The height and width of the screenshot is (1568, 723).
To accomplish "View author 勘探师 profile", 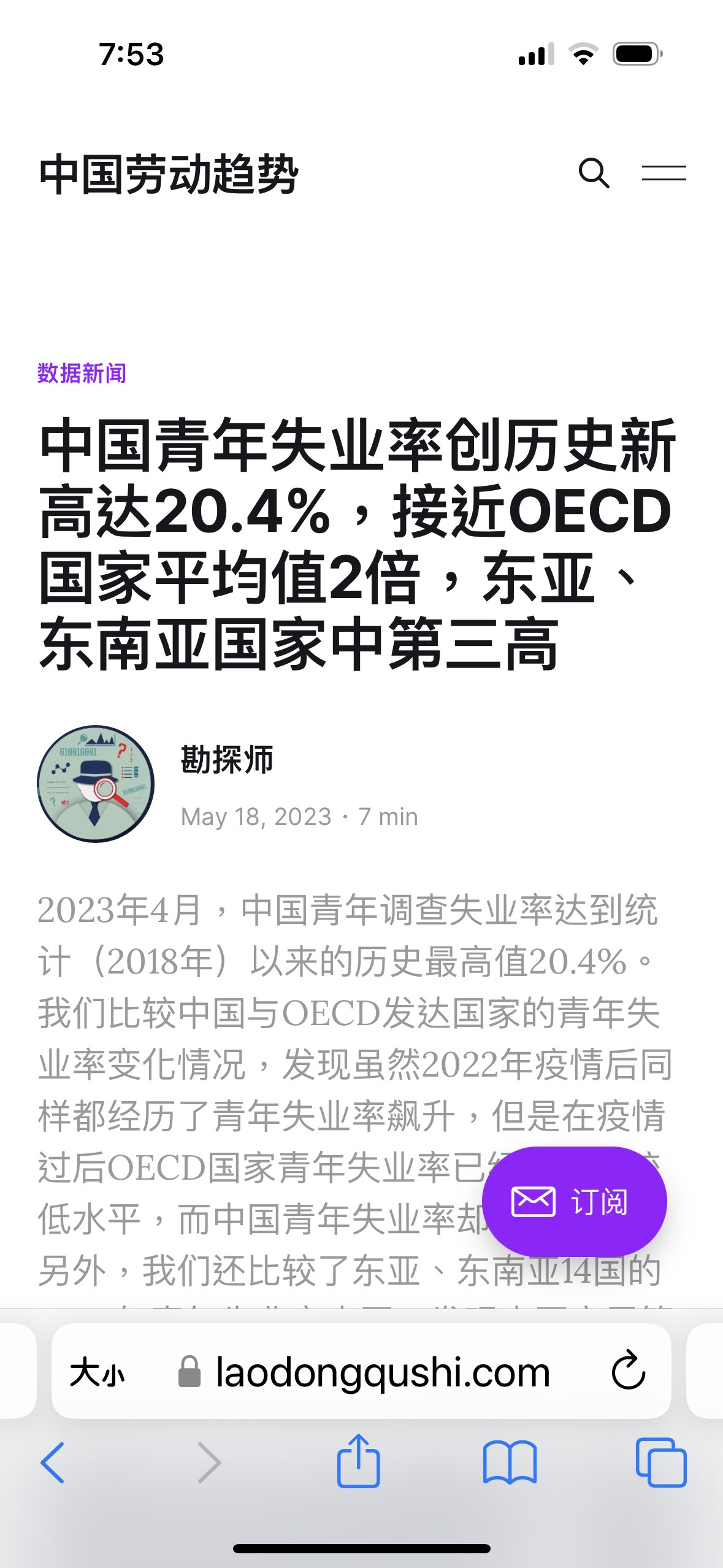I will tap(227, 760).
